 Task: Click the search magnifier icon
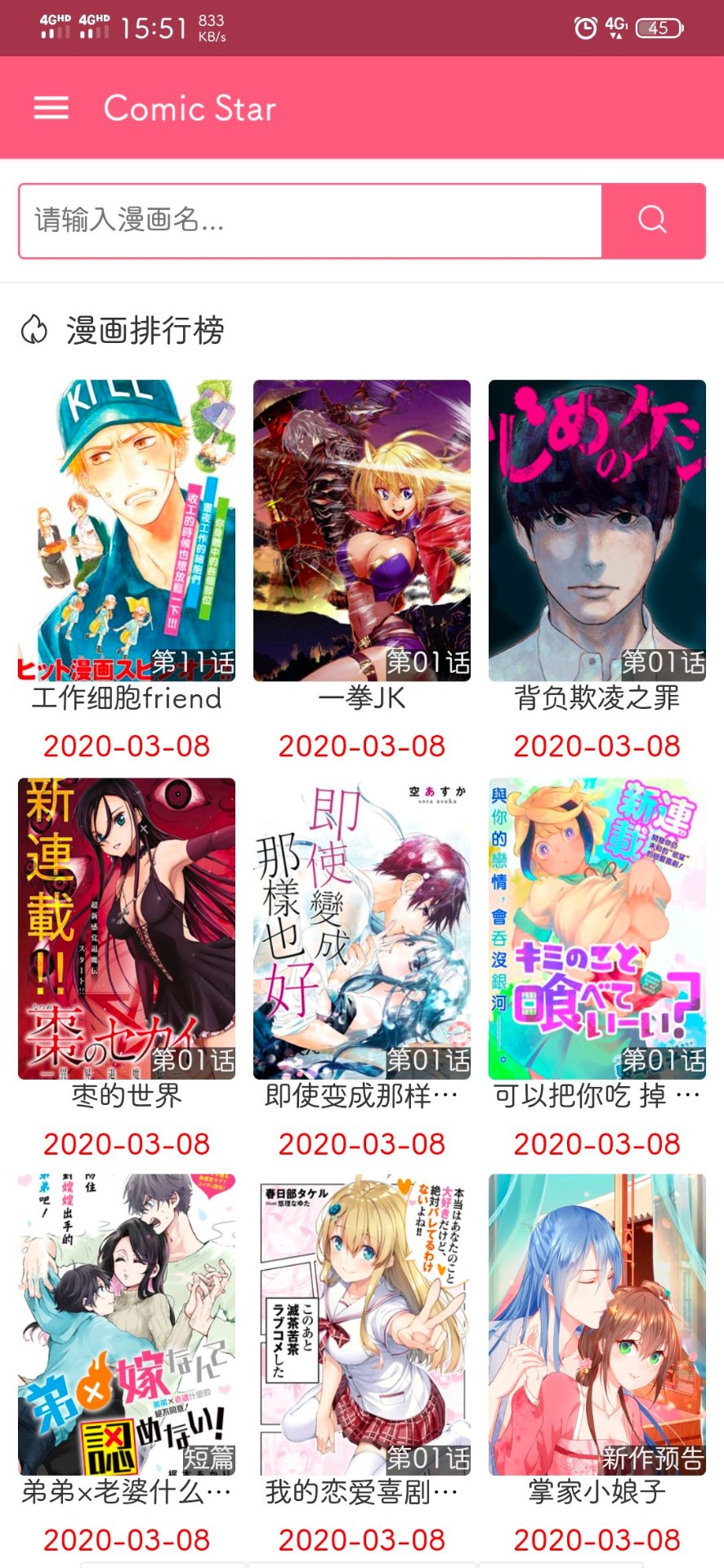coord(650,219)
